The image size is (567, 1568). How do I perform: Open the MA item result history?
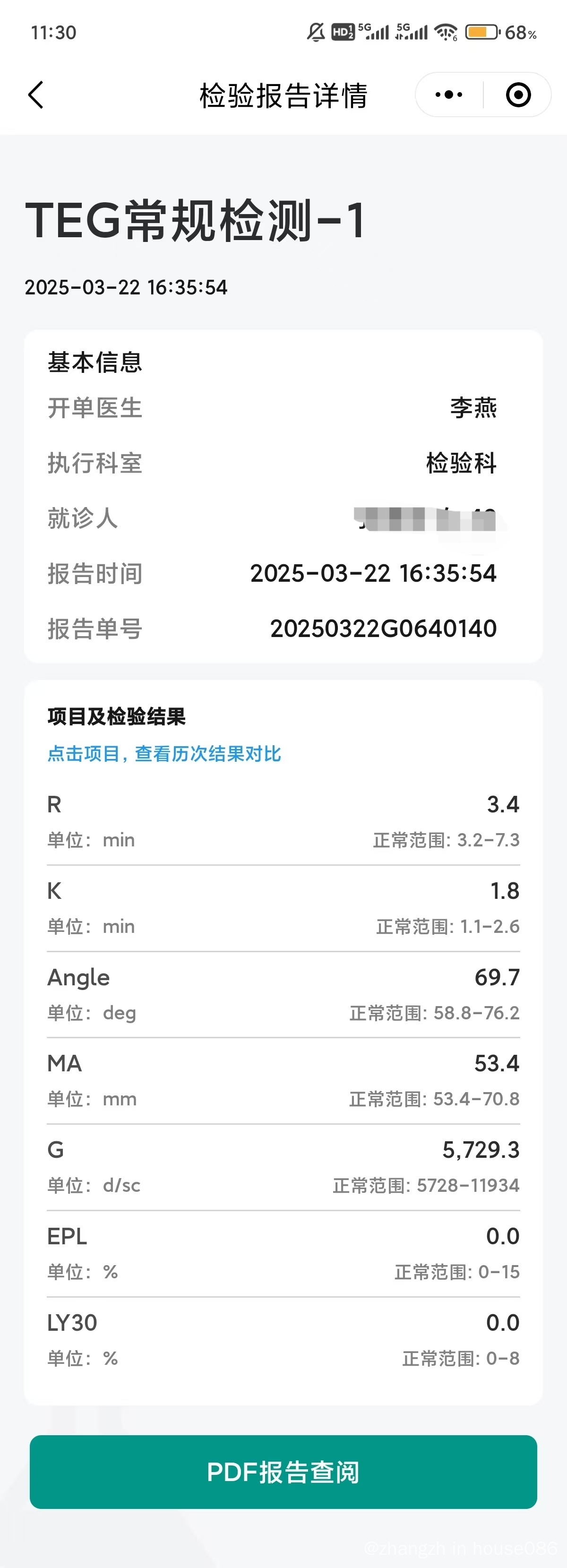283,1080
